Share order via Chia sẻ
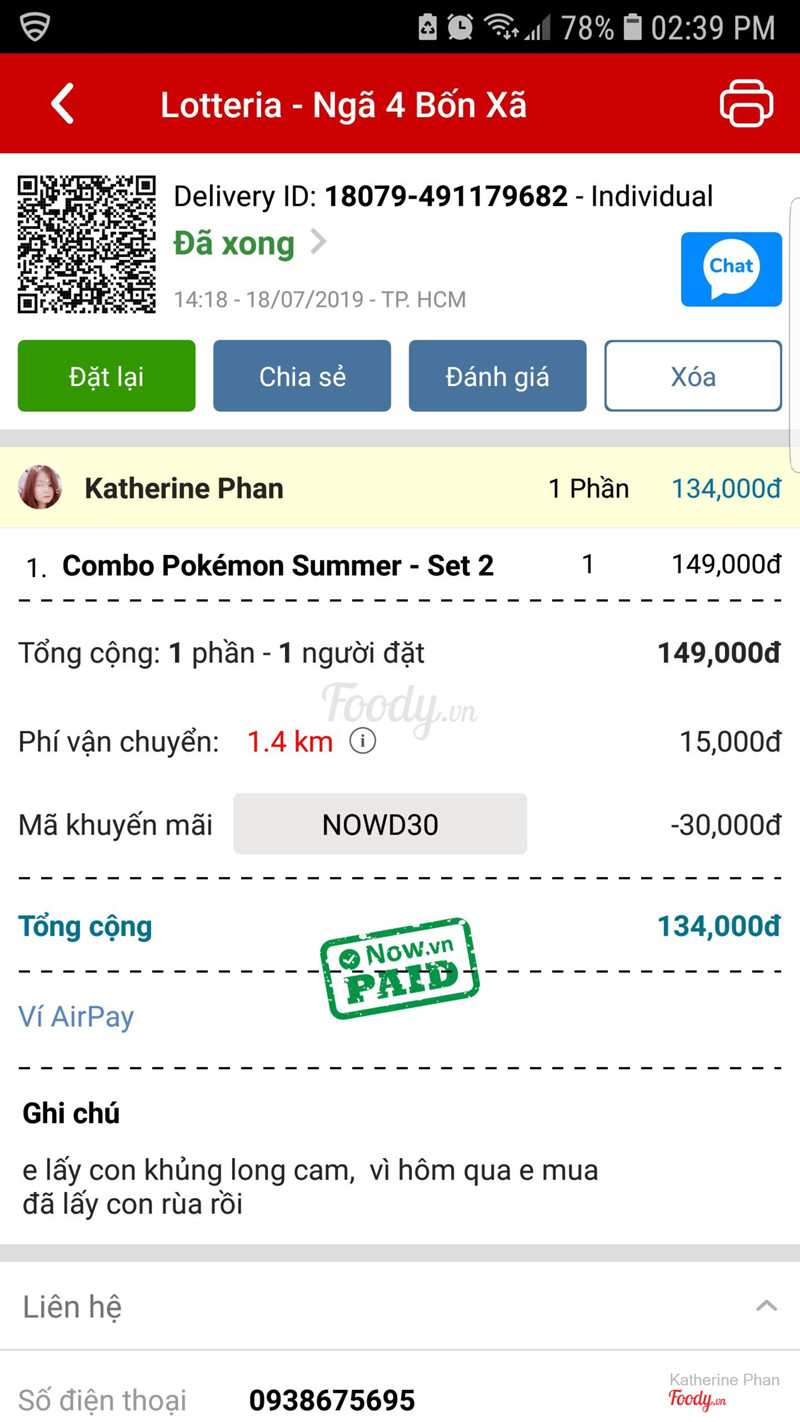 click(302, 376)
